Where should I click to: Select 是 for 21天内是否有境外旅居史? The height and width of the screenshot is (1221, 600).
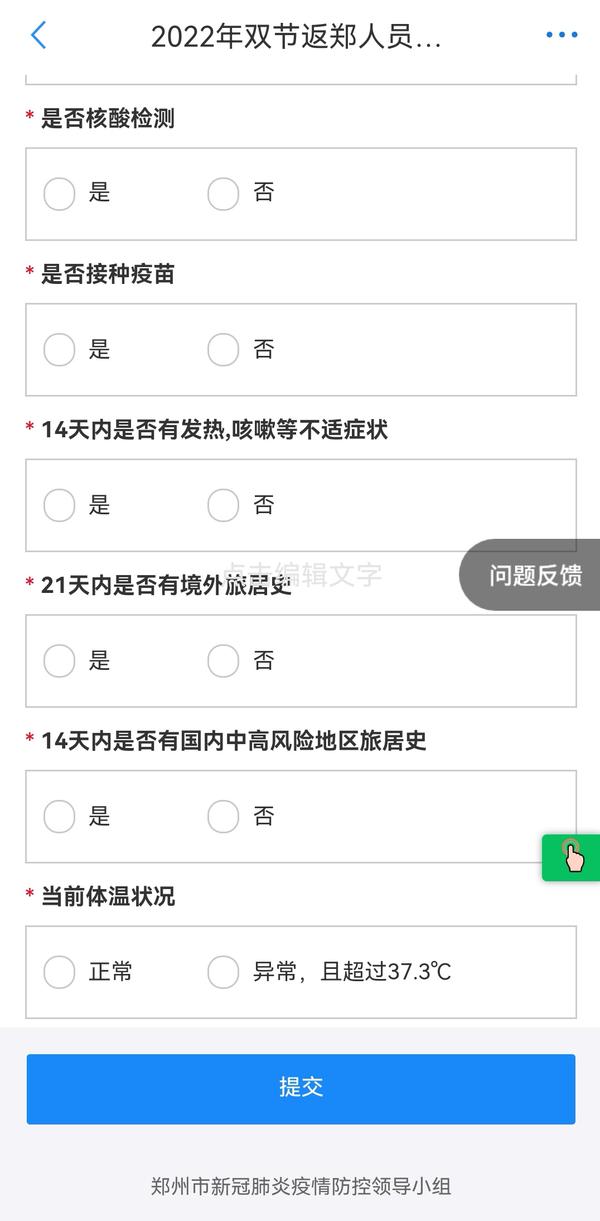coord(60,661)
